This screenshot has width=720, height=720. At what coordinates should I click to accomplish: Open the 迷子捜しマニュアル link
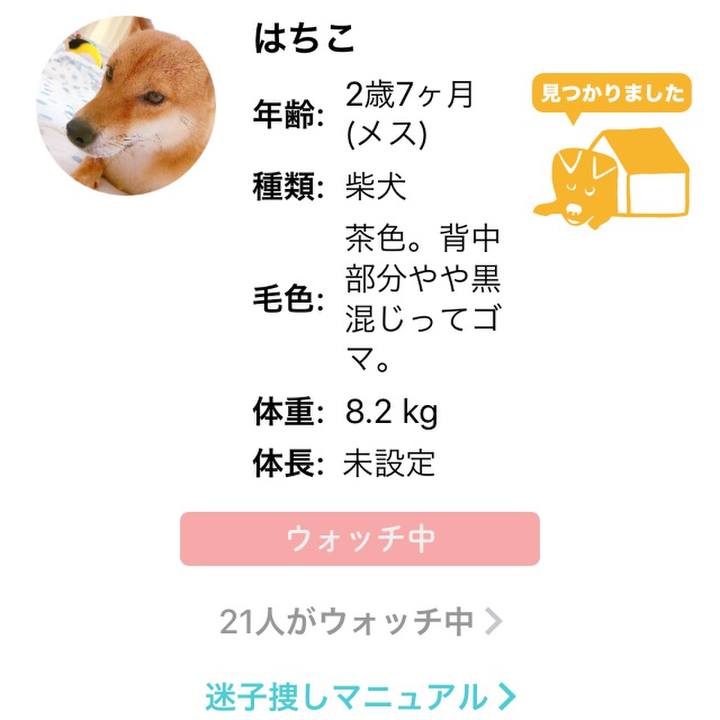pyautogui.click(x=360, y=695)
